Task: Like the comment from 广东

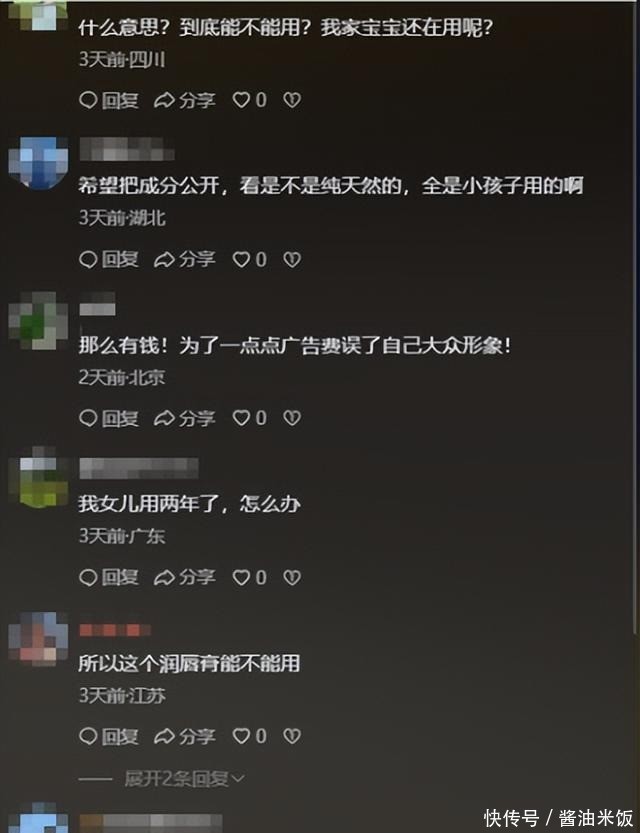Action: tap(249, 577)
